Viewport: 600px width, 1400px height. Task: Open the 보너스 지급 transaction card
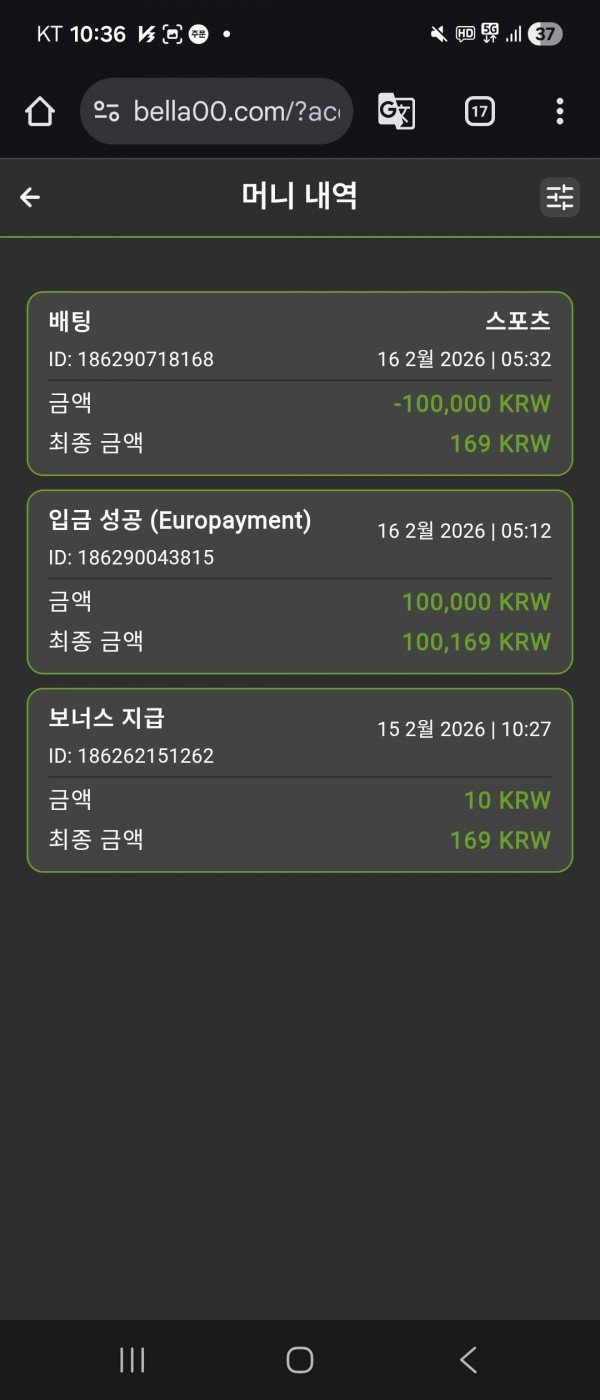click(300, 779)
